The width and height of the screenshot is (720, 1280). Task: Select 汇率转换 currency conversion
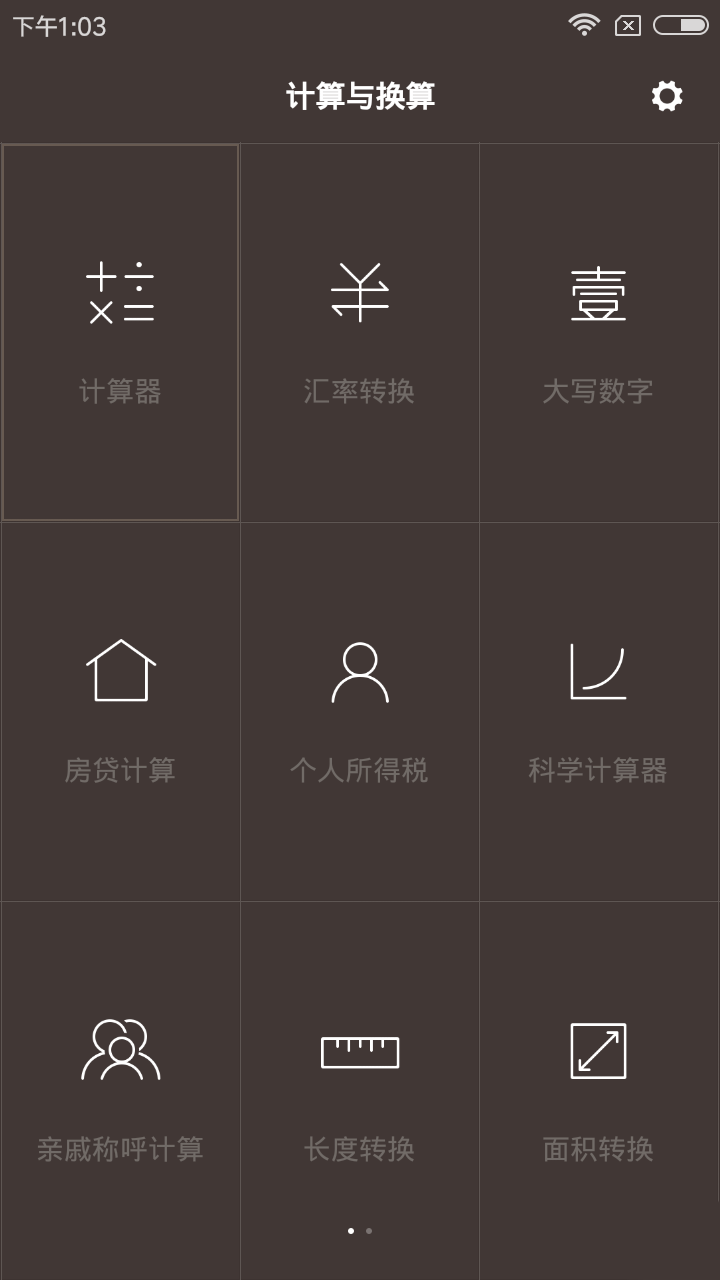tap(360, 332)
